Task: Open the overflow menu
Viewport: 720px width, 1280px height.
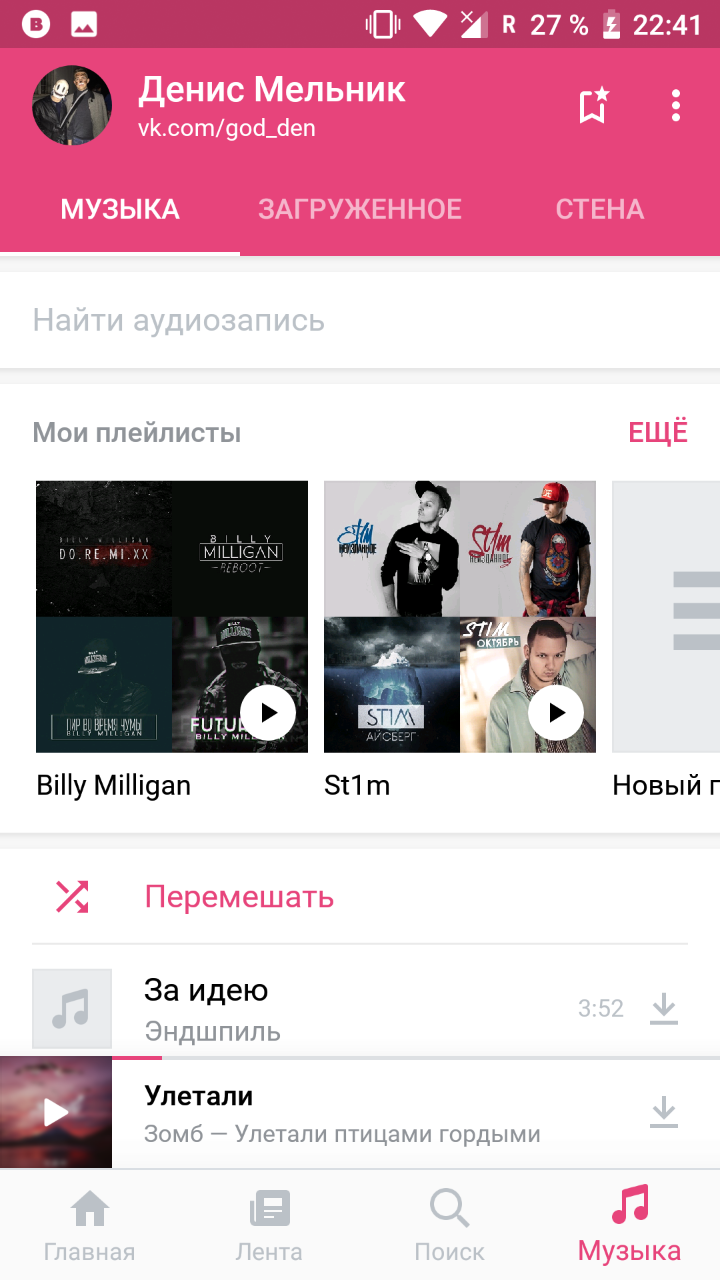Action: point(676,105)
